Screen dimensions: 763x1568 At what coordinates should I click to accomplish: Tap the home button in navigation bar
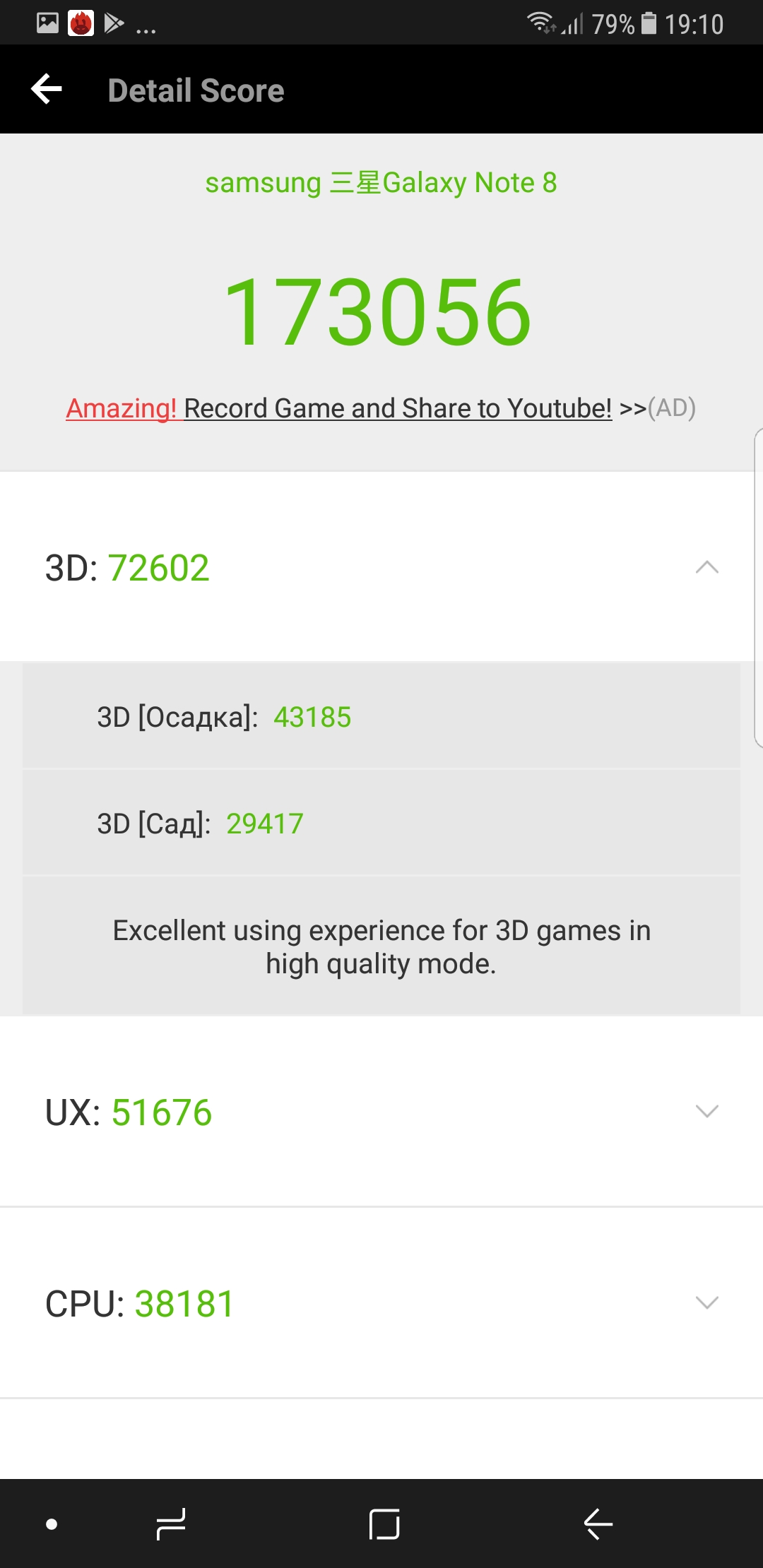pyautogui.click(x=384, y=1524)
